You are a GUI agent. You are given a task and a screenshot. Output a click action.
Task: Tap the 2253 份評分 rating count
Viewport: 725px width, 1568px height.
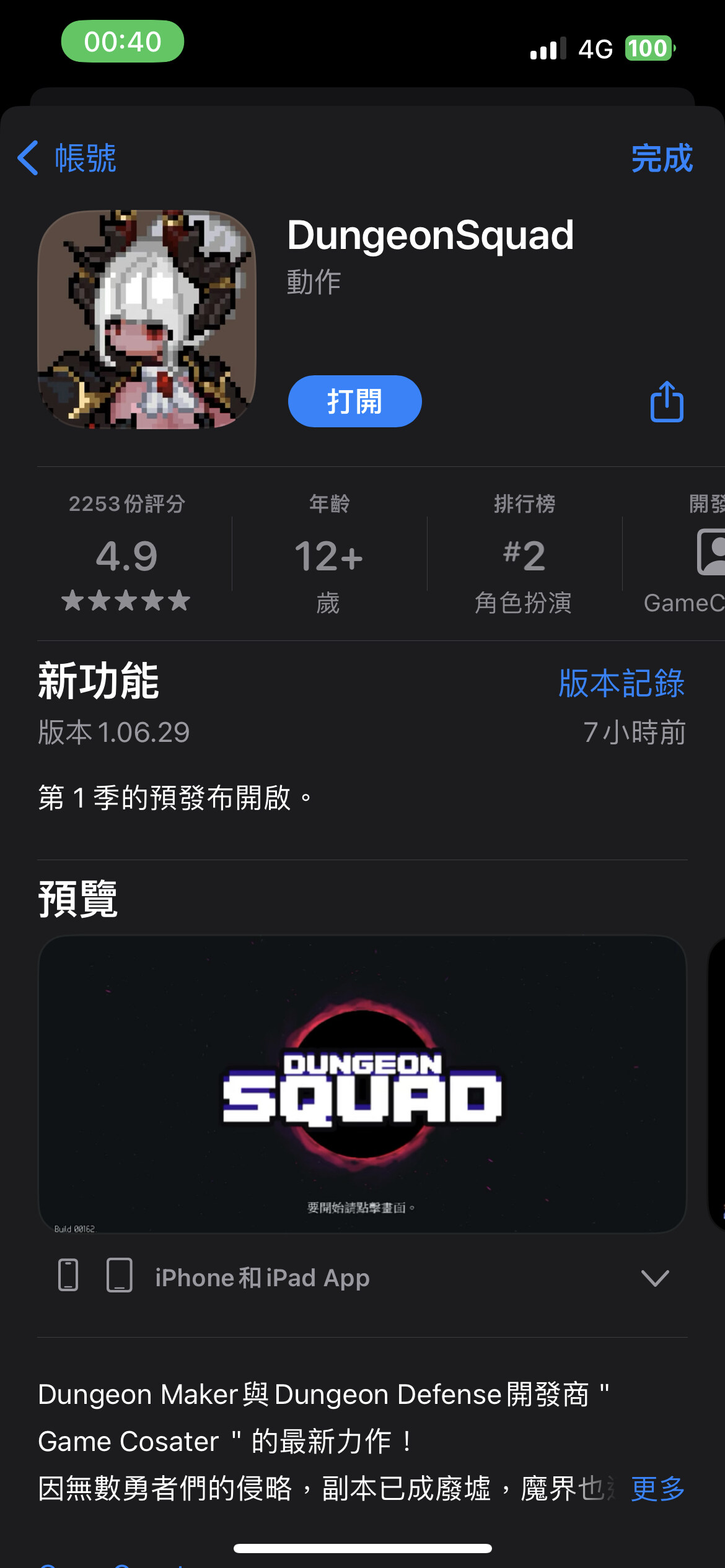127,504
